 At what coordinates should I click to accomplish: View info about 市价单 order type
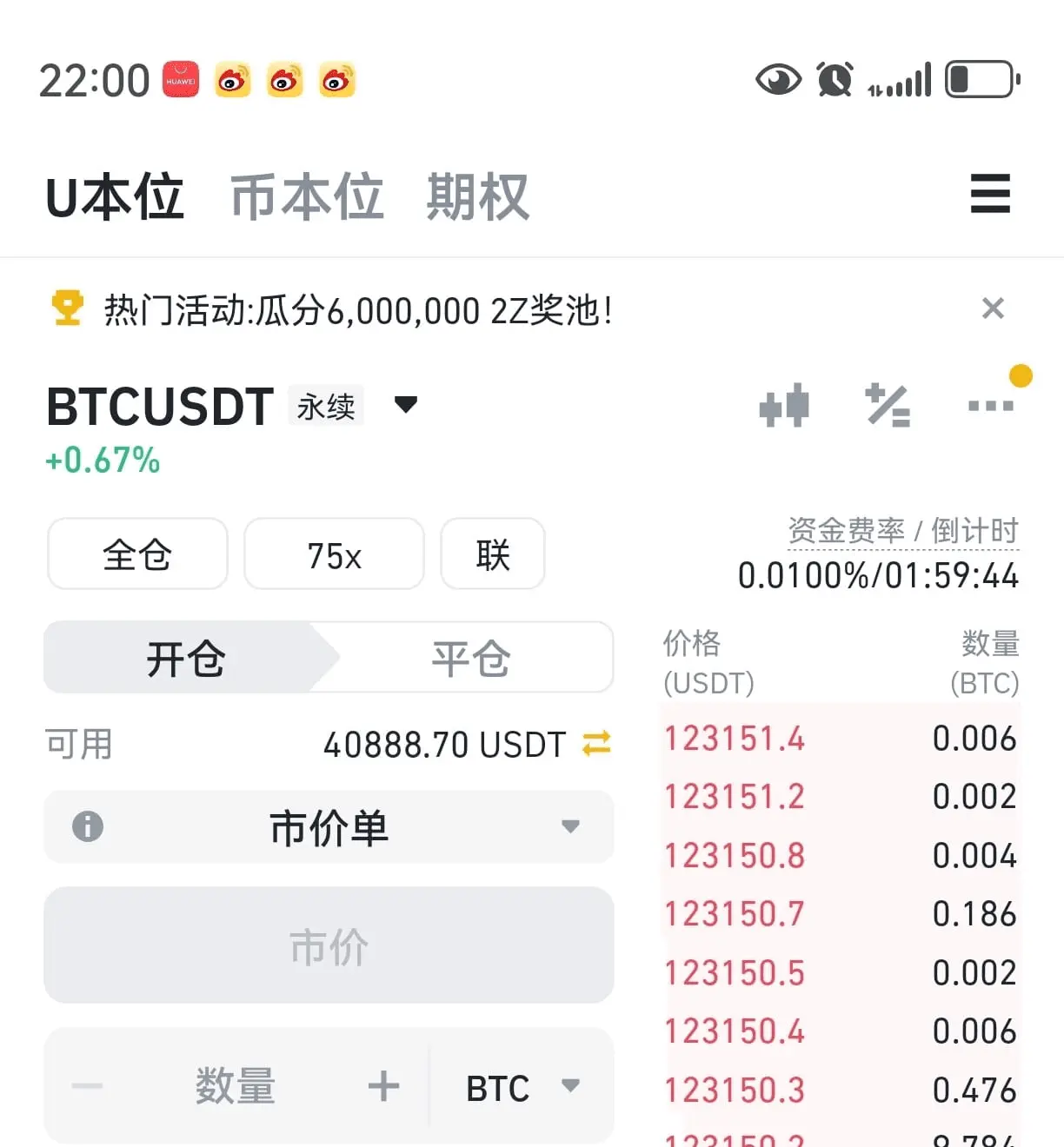[88, 826]
